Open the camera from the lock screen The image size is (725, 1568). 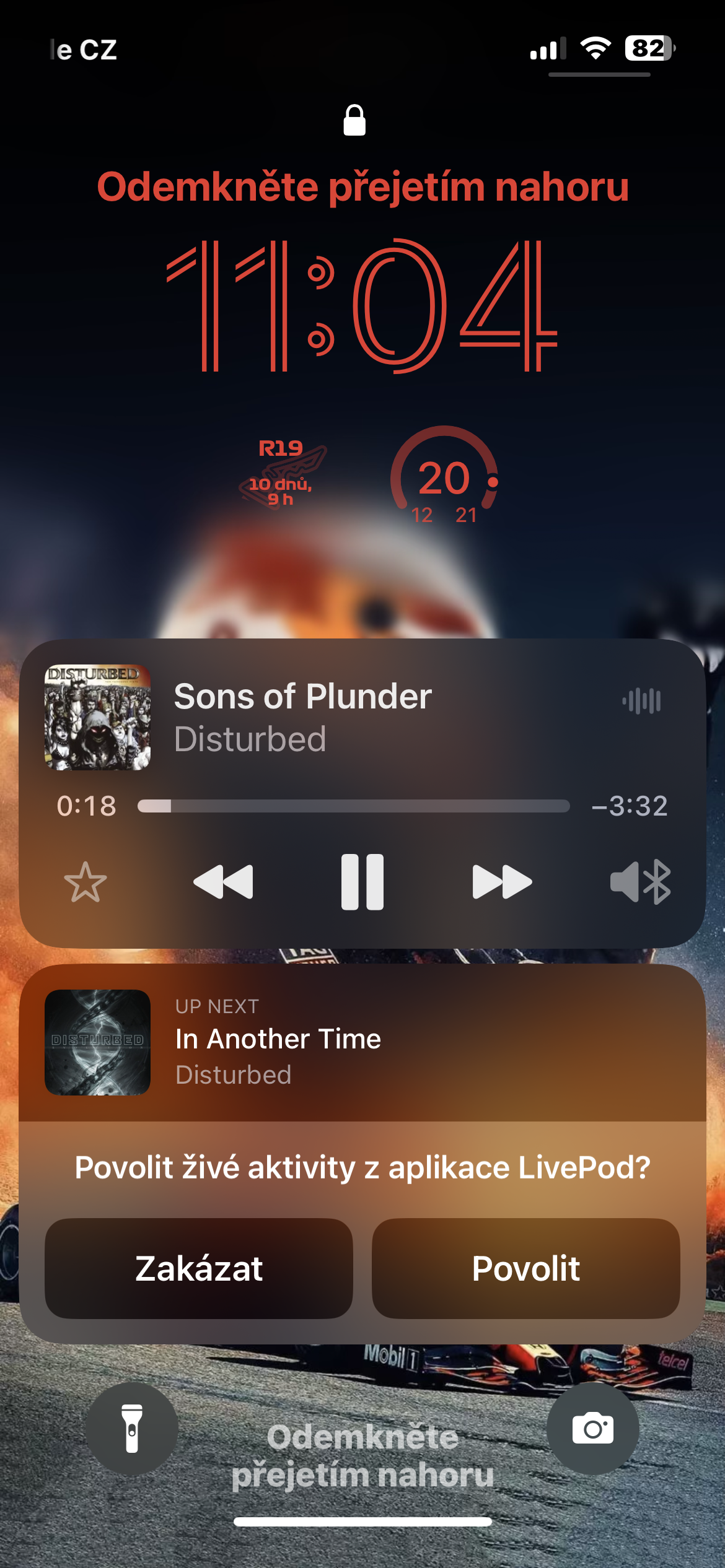[x=592, y=1429]
